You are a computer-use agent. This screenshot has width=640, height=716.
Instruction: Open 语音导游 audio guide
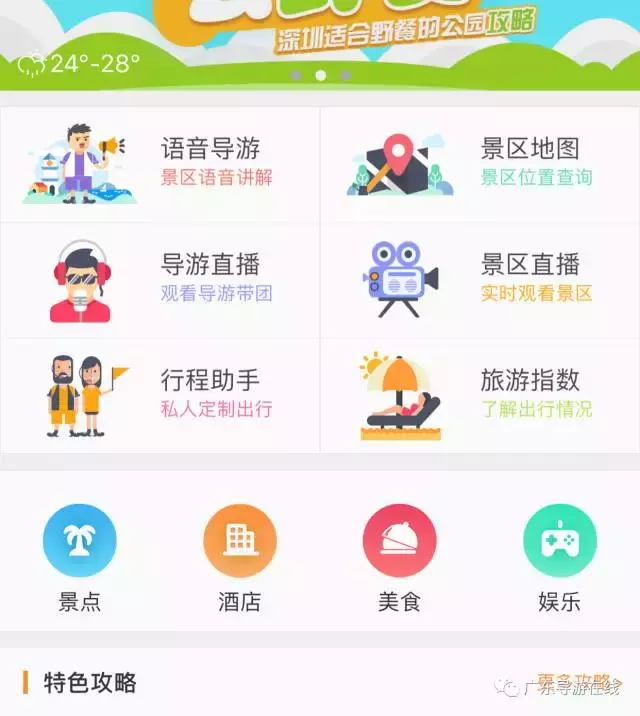pyautogui.click(x=160, y=163)
